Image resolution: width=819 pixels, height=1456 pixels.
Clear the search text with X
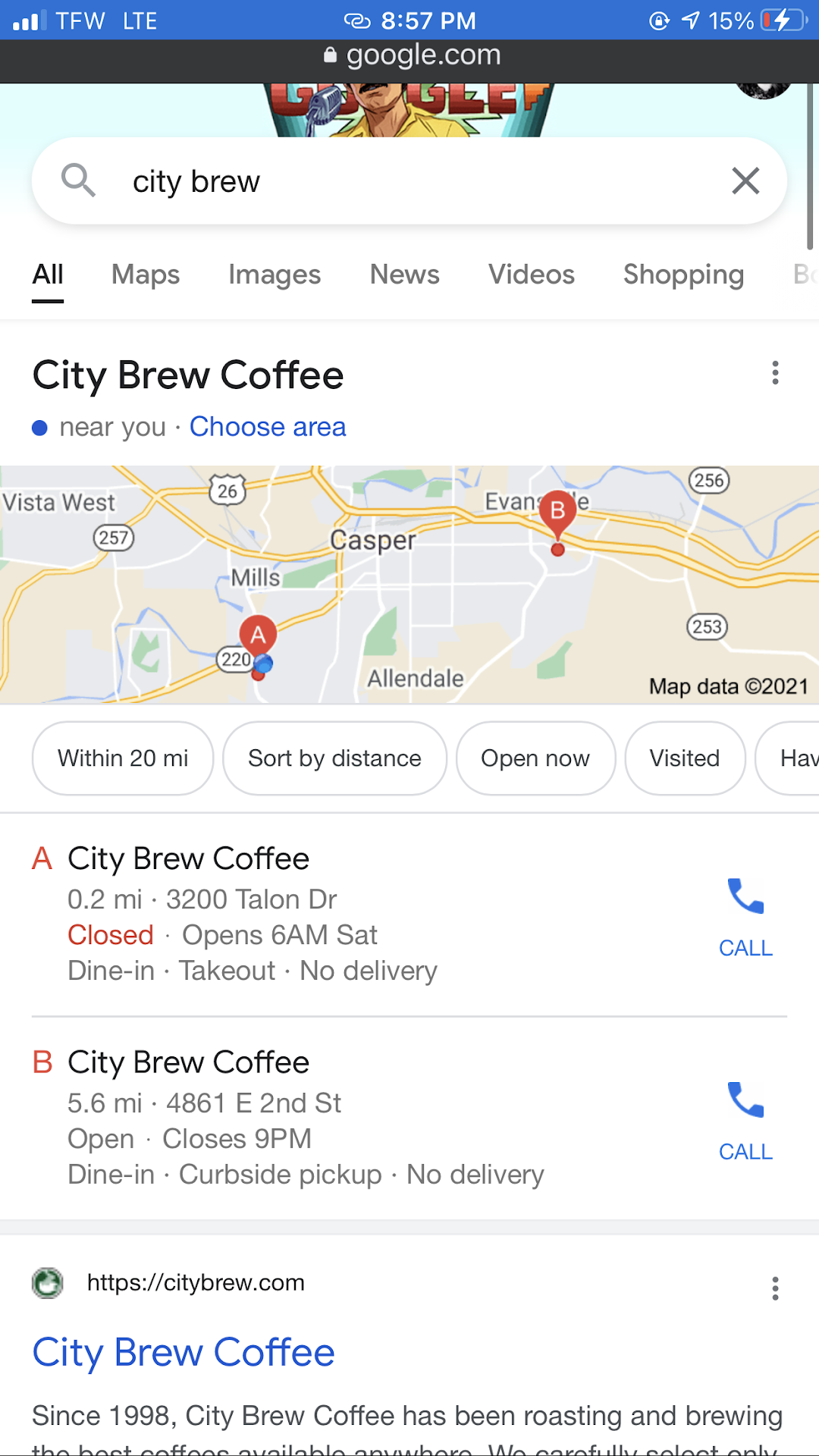745,181
